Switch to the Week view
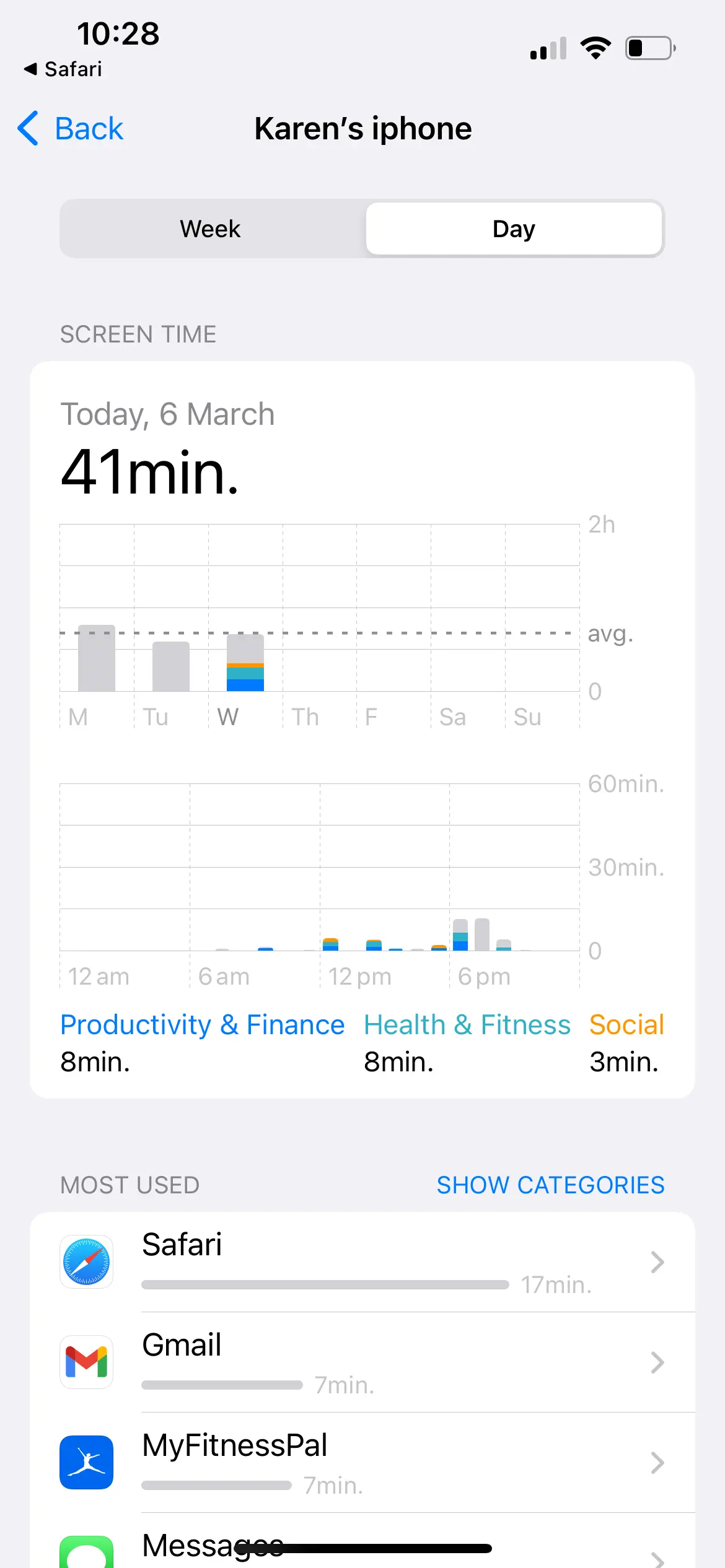725x1568 pixels. pos(210,229)
